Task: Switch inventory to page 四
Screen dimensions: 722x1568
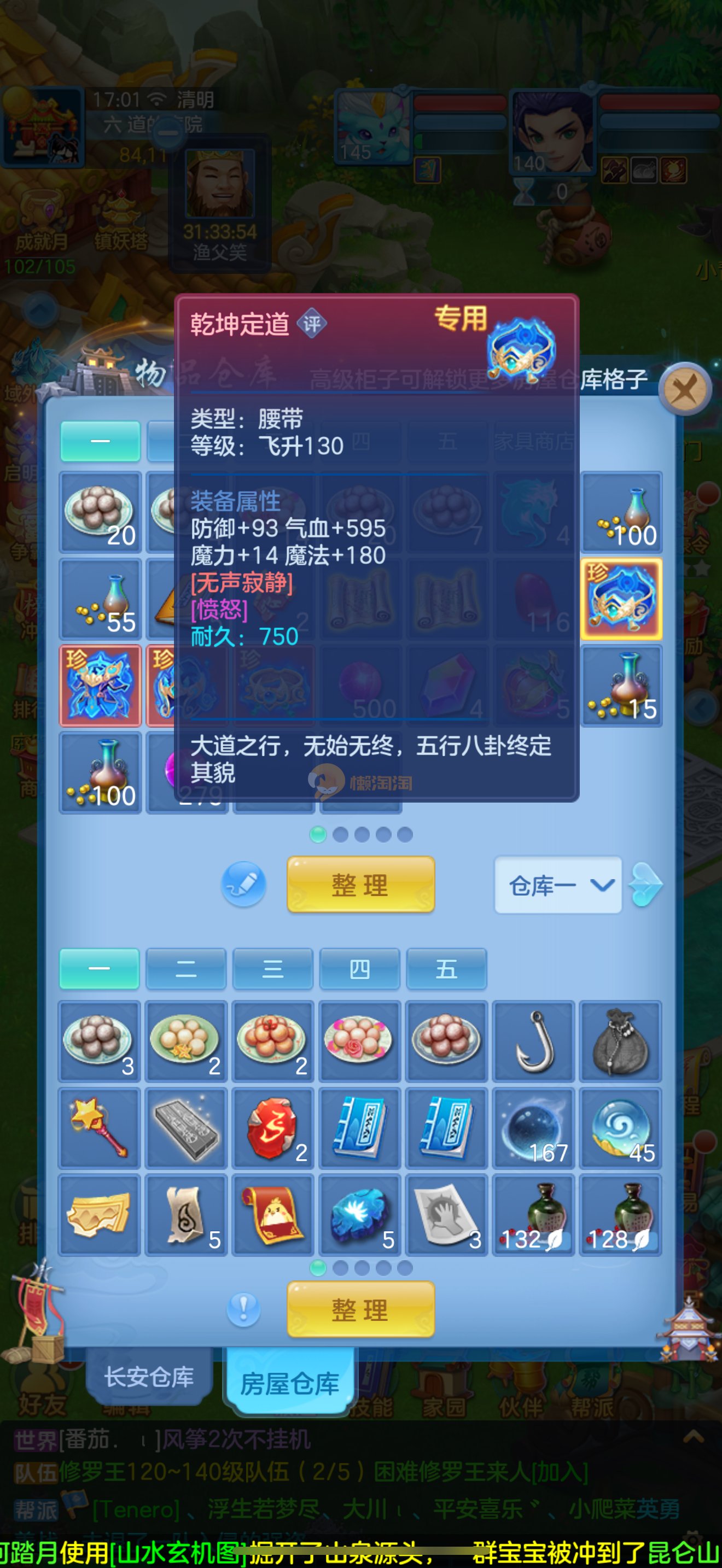Action: (x=360, y=968)
